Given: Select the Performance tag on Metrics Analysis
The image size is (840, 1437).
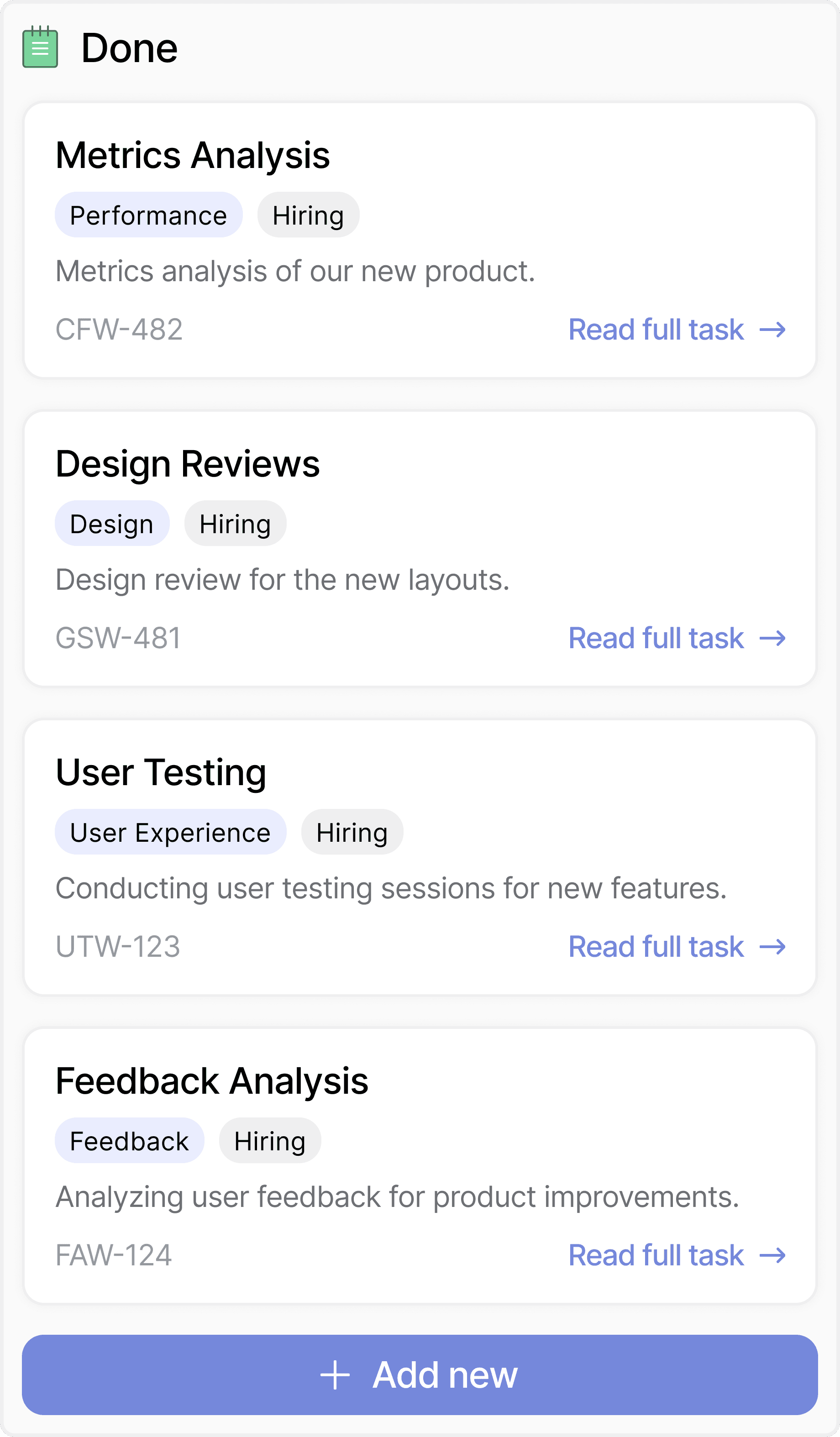Looking at the screenshot, I should click(148, 215).
